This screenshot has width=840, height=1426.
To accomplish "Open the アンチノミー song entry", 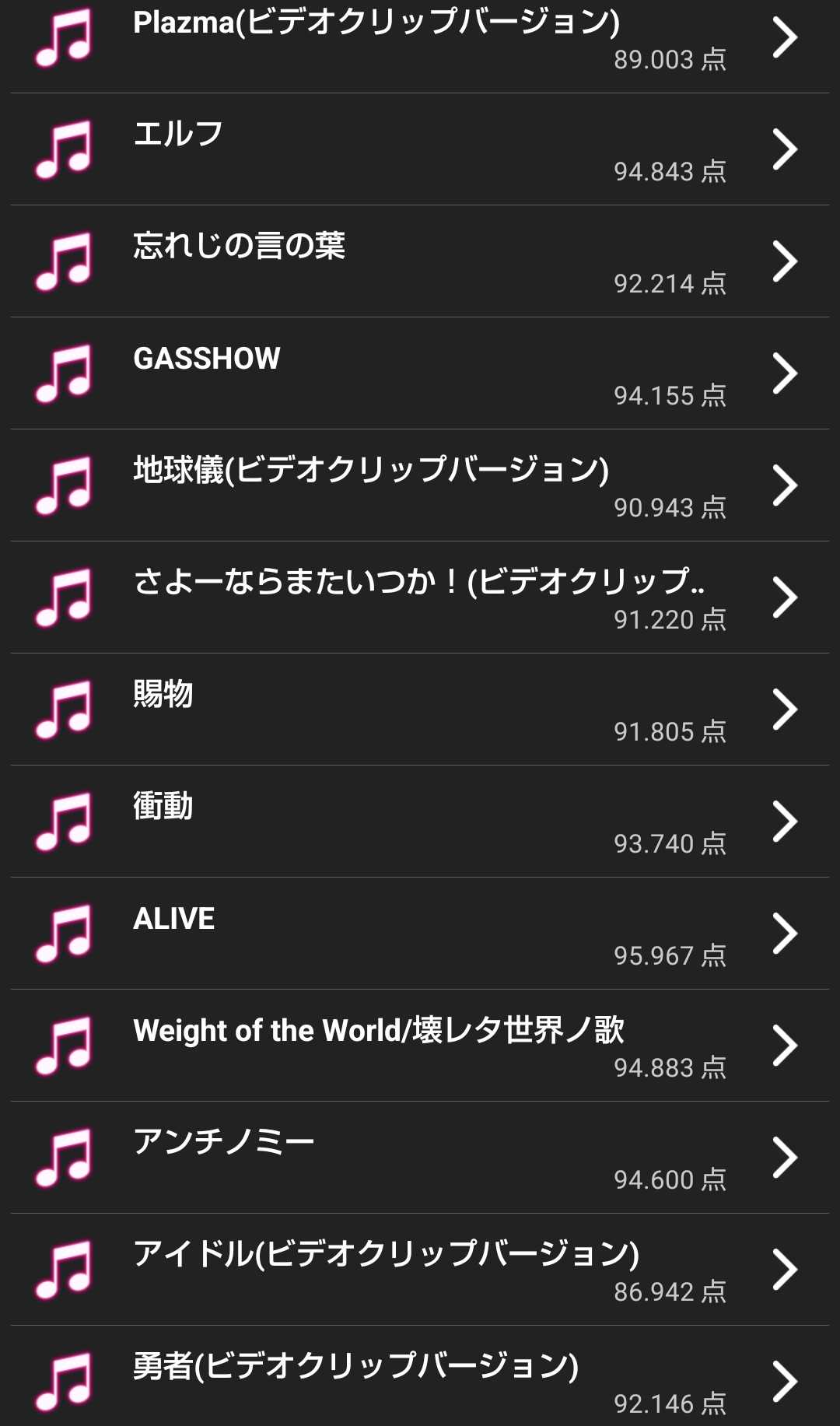I will 420,1158.
